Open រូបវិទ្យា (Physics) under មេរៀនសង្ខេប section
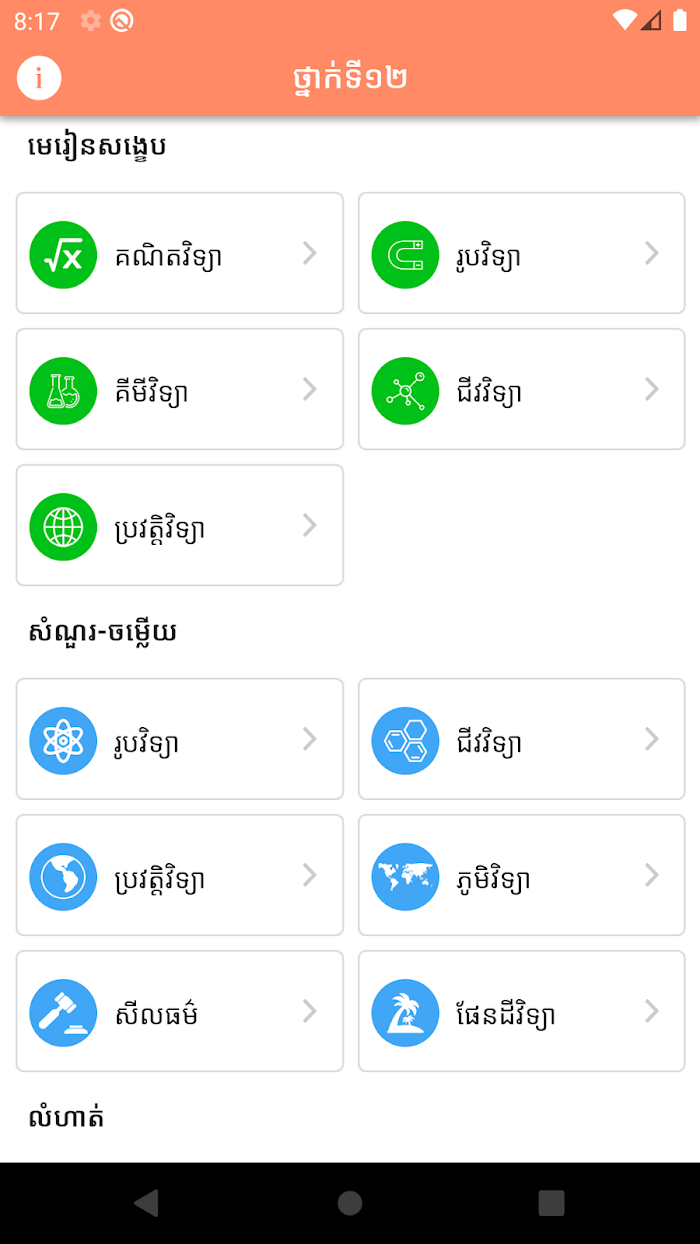The image size is (700, 1244). click(522, 253)
